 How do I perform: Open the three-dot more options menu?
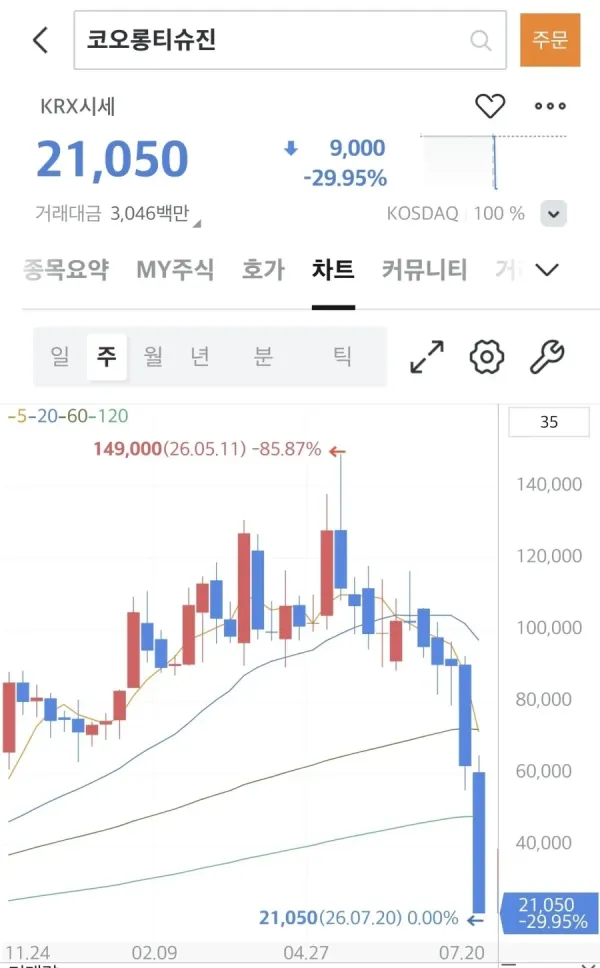pos(550,106)
